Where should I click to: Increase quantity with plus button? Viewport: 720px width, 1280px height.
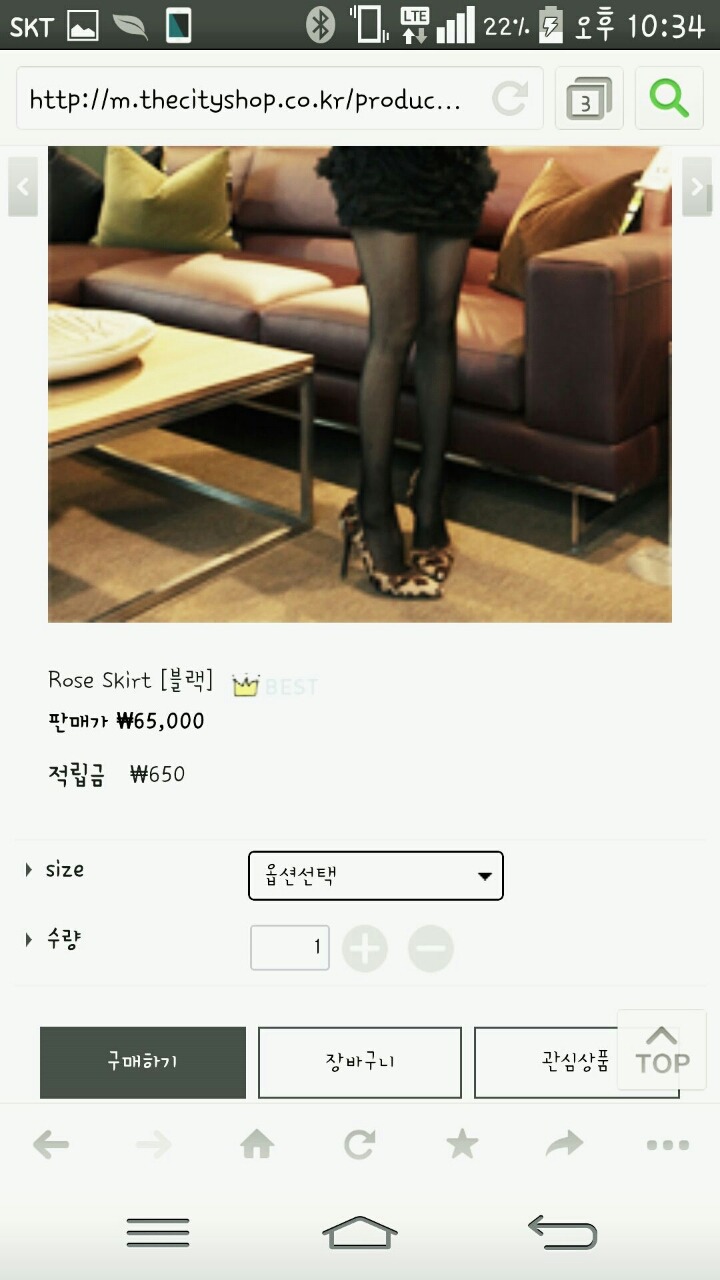tap(365, 948)
